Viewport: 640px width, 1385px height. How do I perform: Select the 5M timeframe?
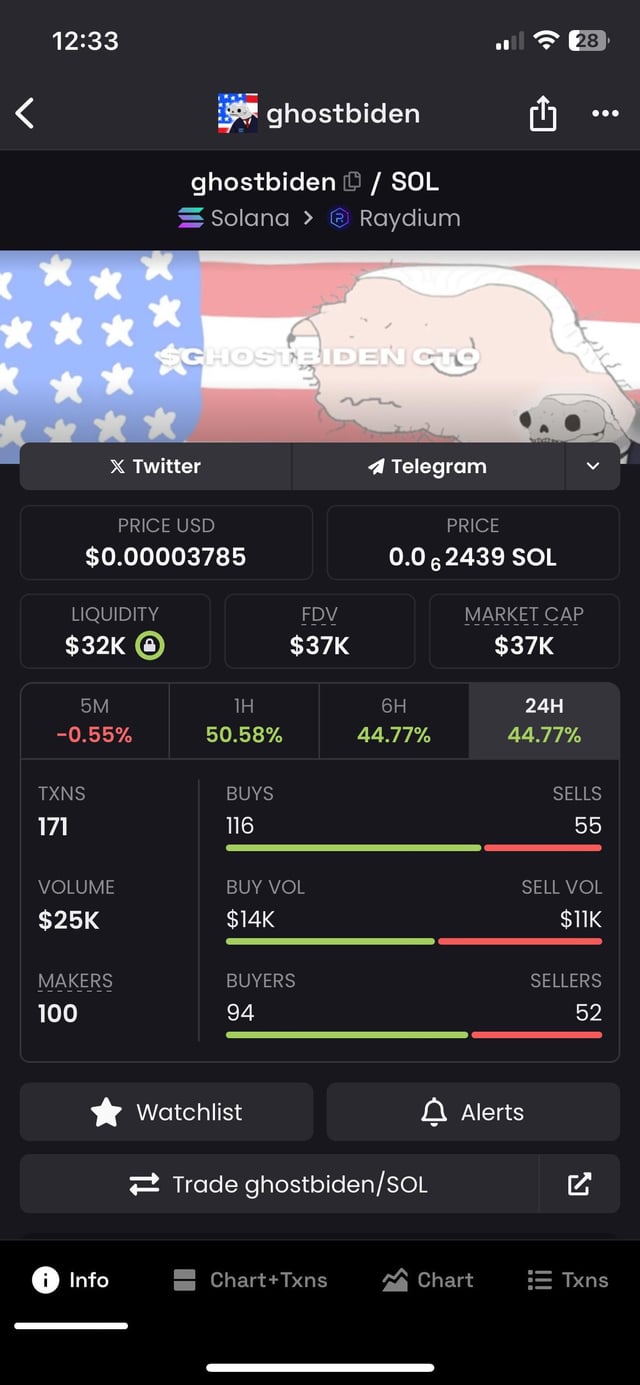point(95,721)
